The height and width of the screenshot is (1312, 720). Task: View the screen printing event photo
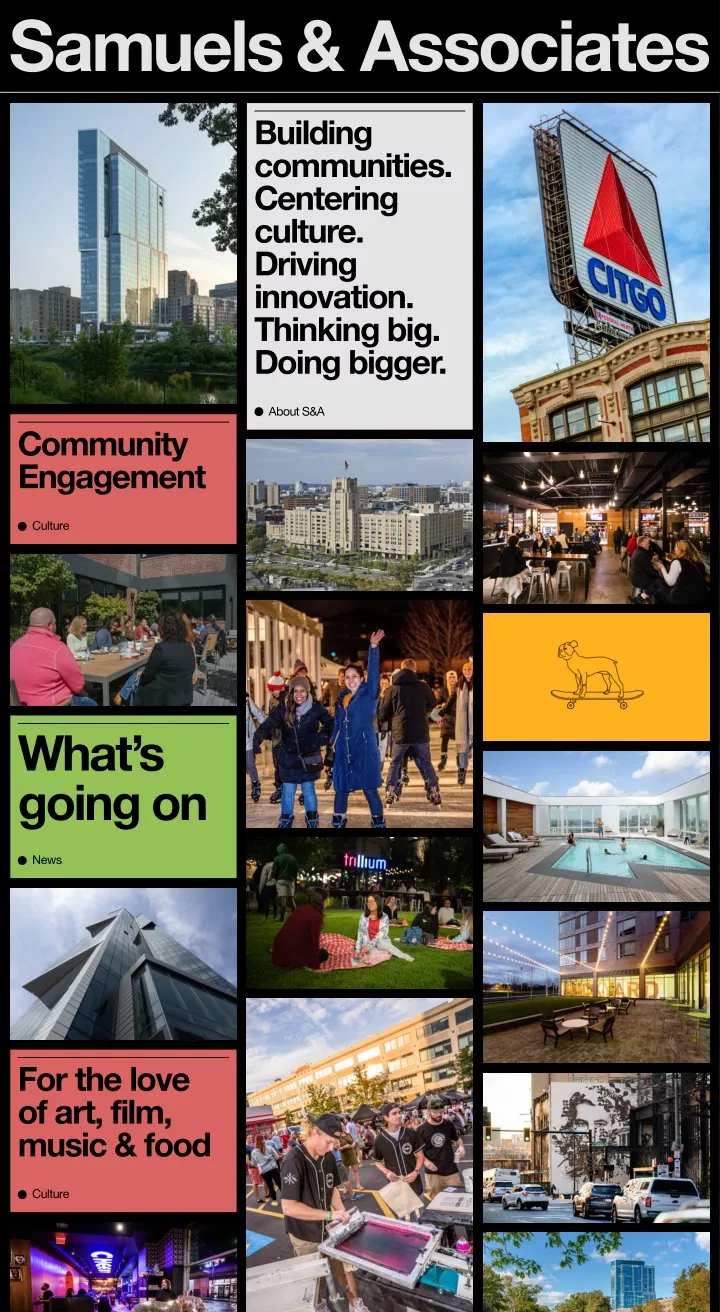pyautogui.click(x=360, y=1155)
